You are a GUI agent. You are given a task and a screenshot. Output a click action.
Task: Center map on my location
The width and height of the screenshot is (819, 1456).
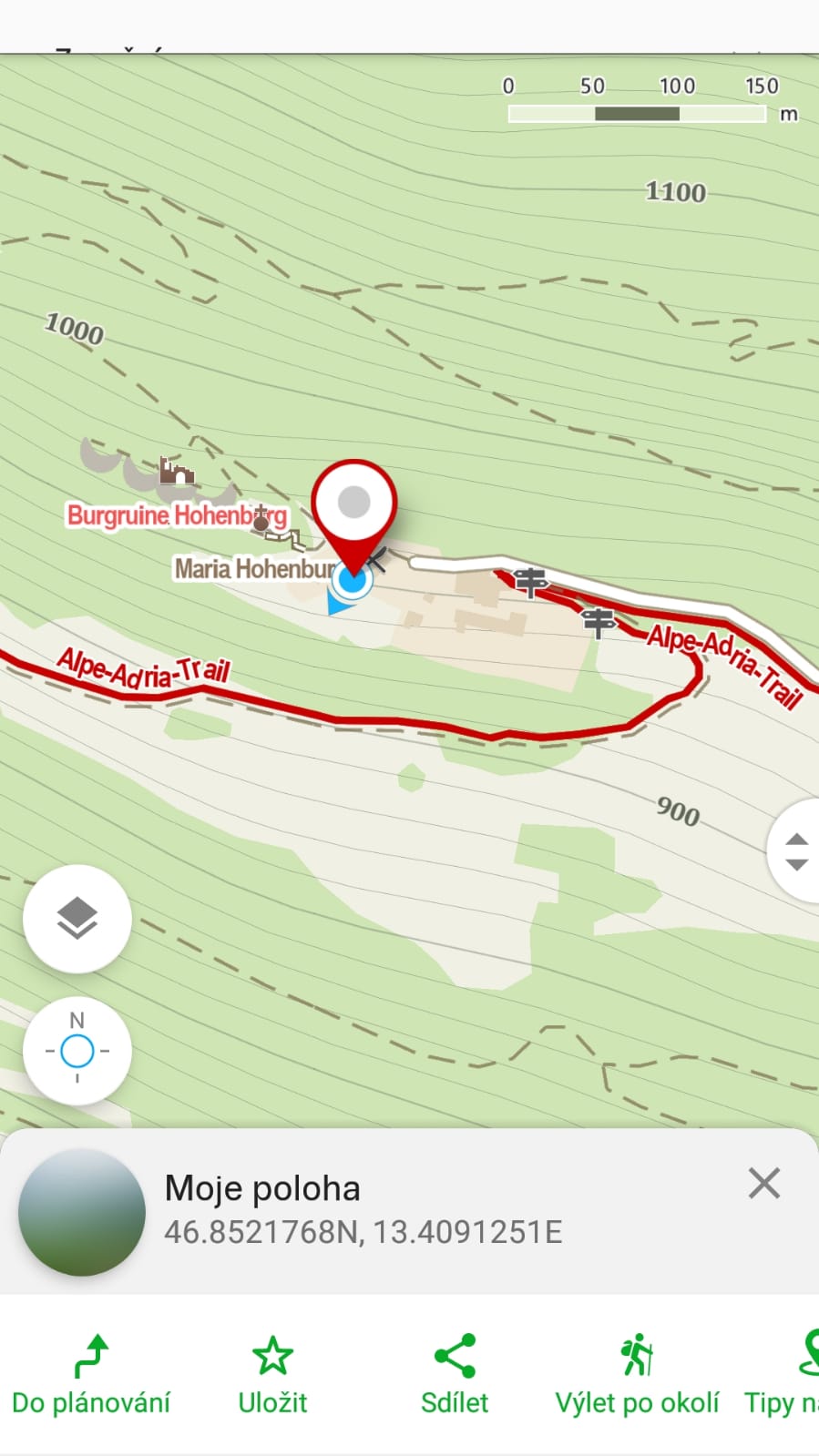tap(77, 1051)
